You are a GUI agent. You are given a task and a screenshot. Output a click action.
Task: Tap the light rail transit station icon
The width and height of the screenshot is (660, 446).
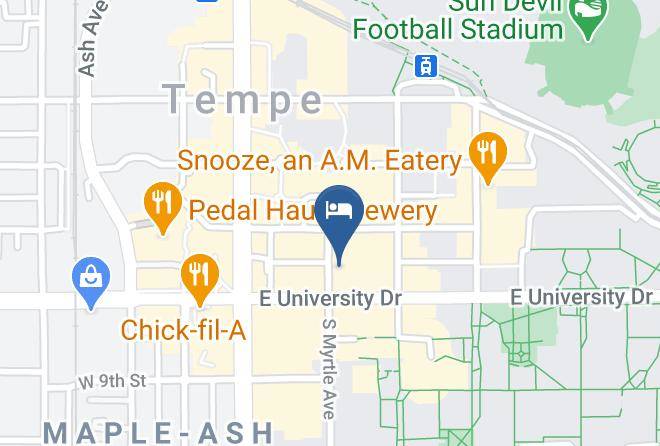point(426,66)
